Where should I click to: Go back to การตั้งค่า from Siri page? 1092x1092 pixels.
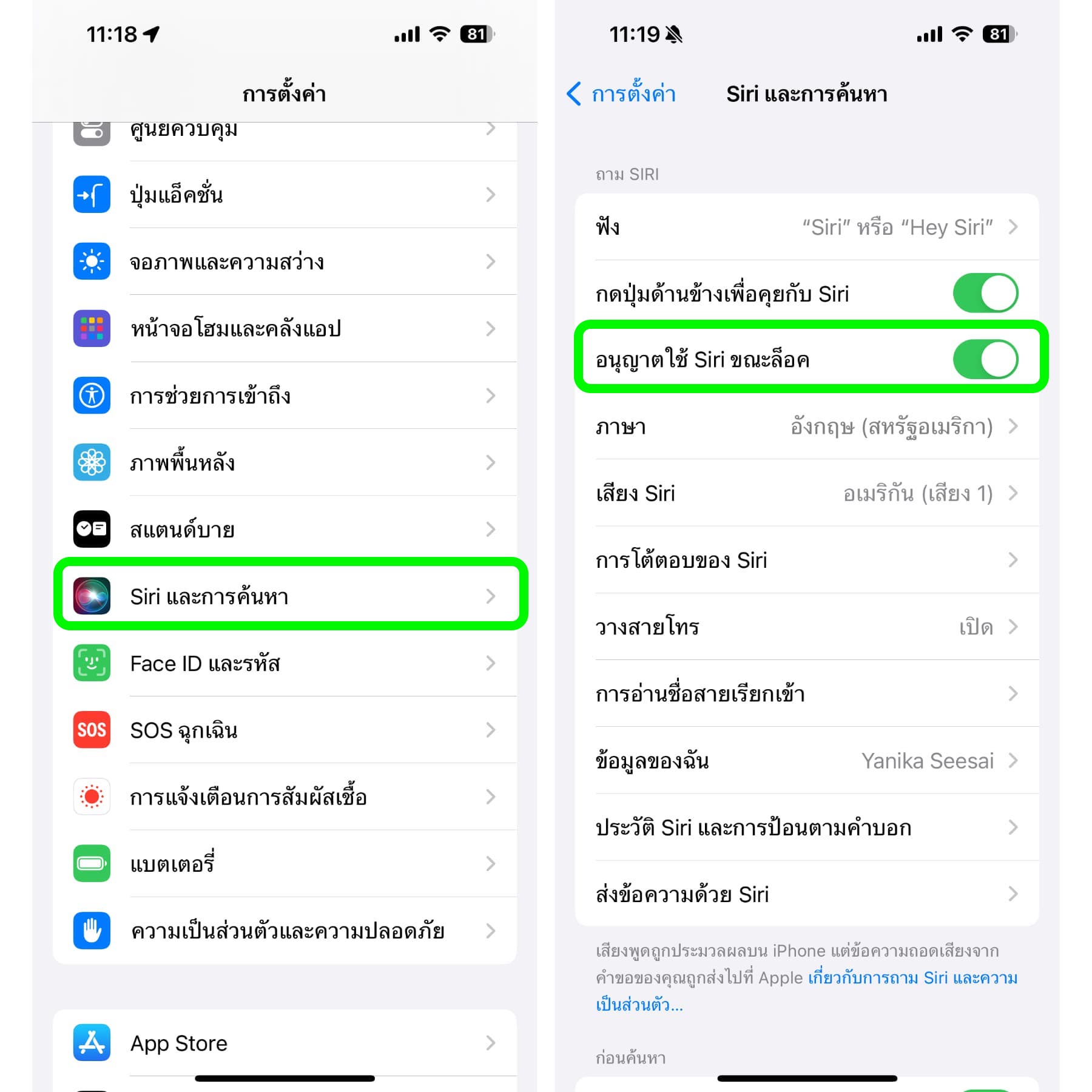(x=622, y=94)
